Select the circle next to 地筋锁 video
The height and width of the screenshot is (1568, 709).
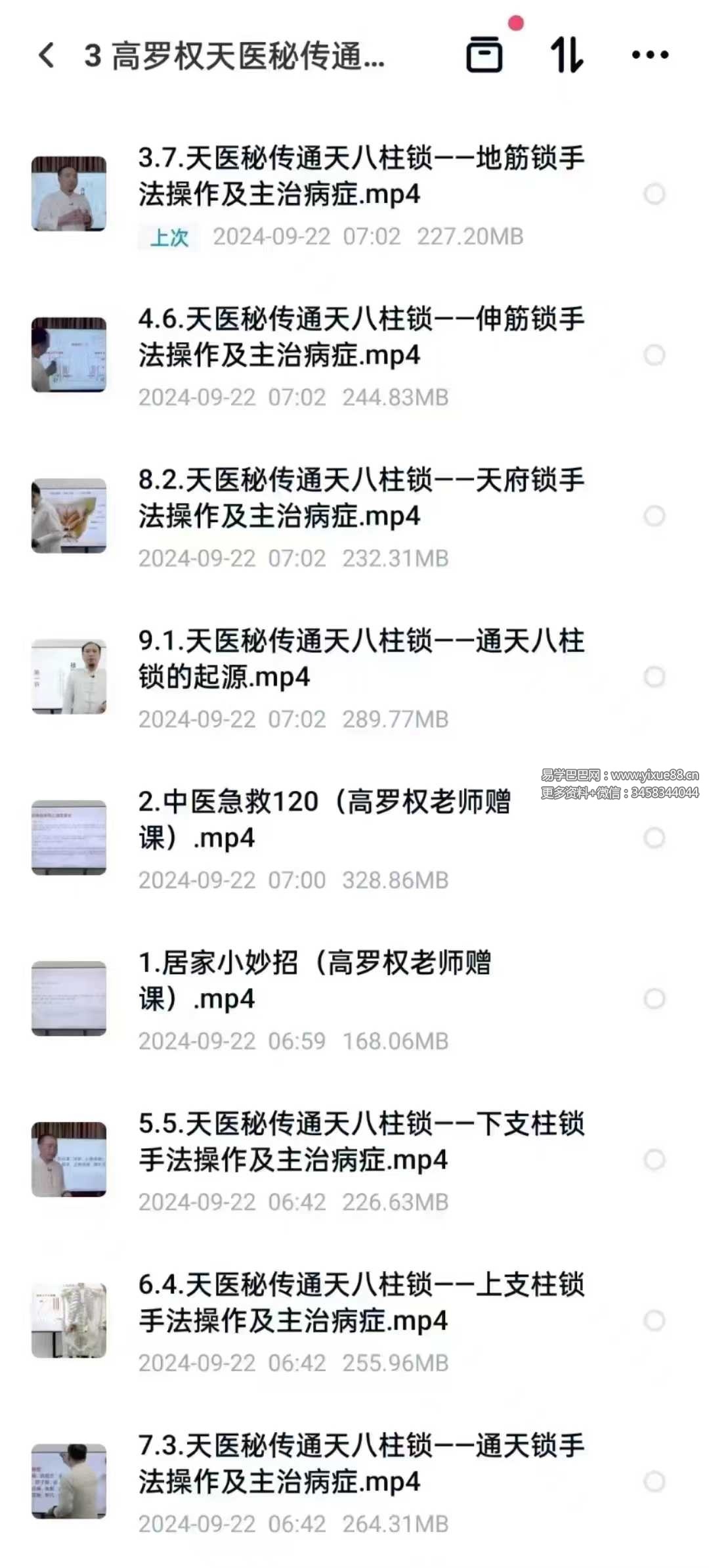[655, 194]
